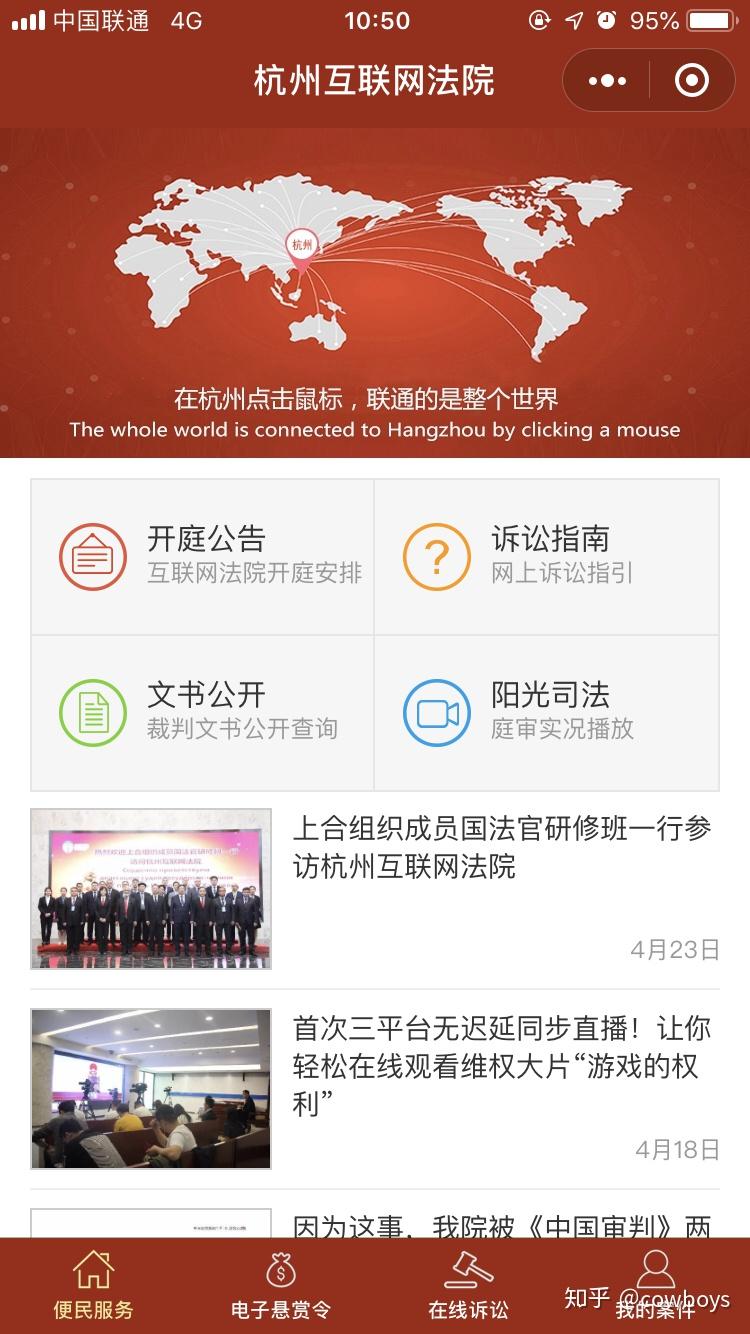Open article about 上合组织成员国法官研修班
The width and height of the screenshot is (750, 1334).
tap(375, 889)
